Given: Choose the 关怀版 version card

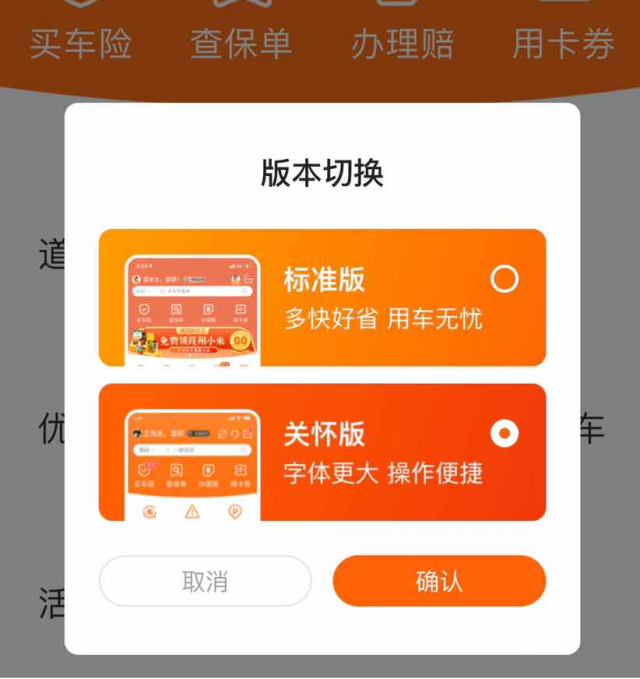Looking at the screenshot, I should [322, 452].
